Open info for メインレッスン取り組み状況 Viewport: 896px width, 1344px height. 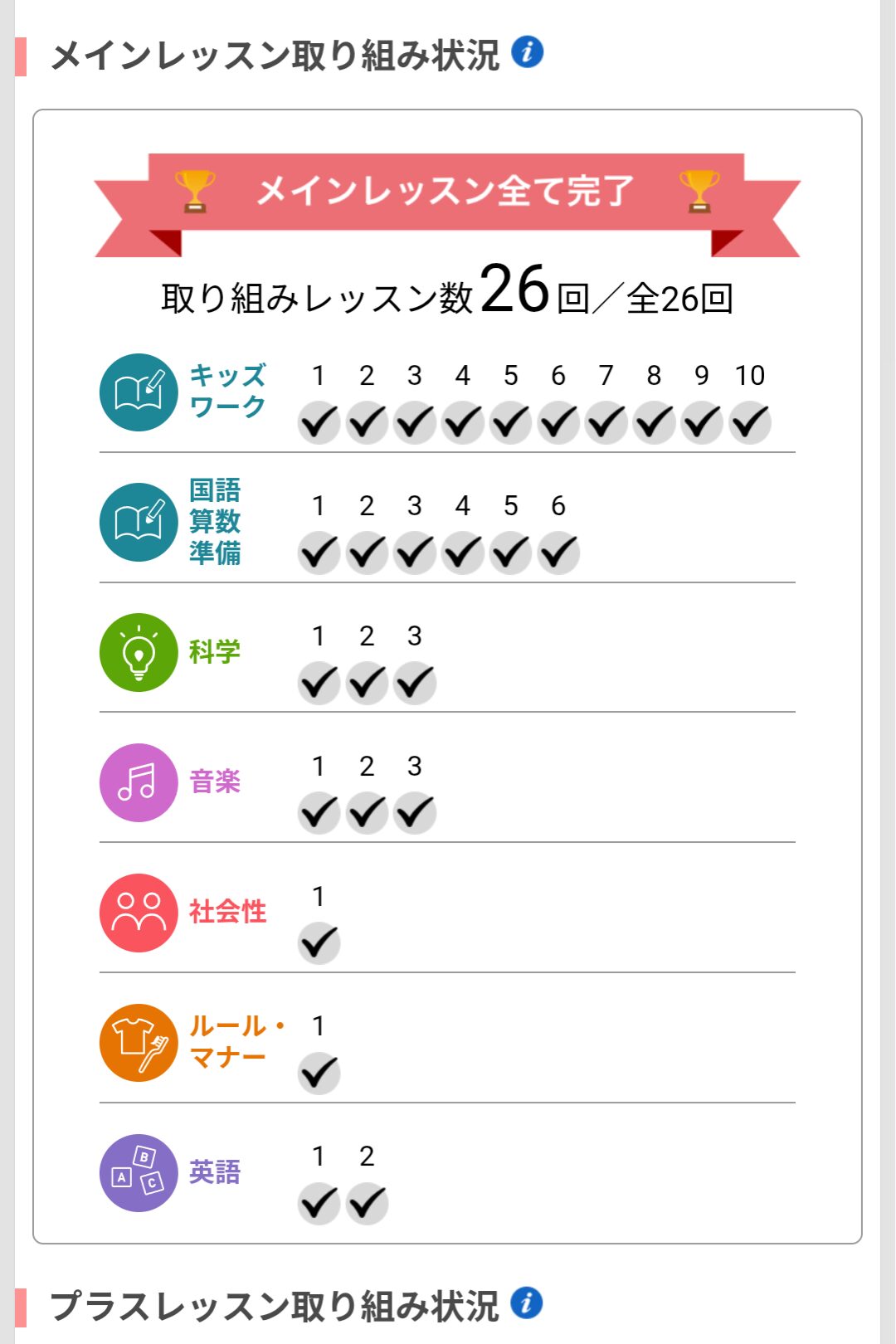click(528, 52)
